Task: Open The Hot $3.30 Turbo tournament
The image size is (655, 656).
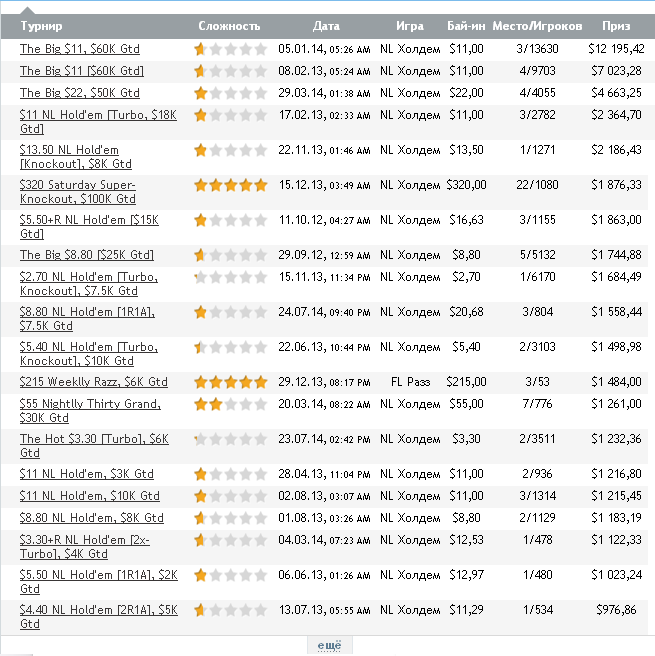Action: click(94, 439)
